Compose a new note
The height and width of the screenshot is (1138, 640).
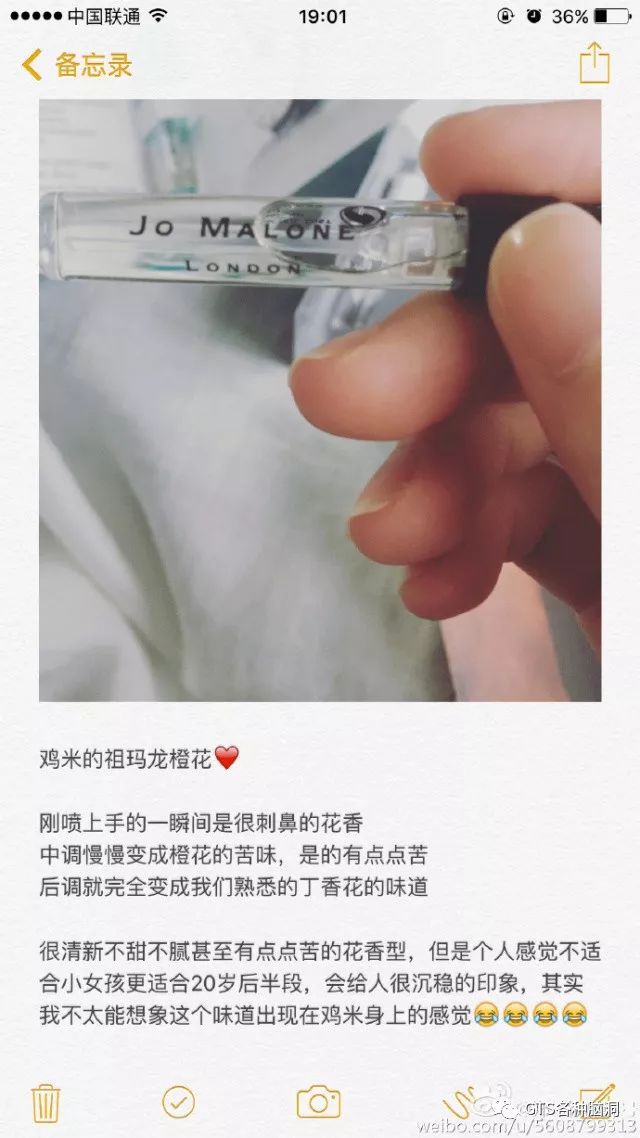597,1100
